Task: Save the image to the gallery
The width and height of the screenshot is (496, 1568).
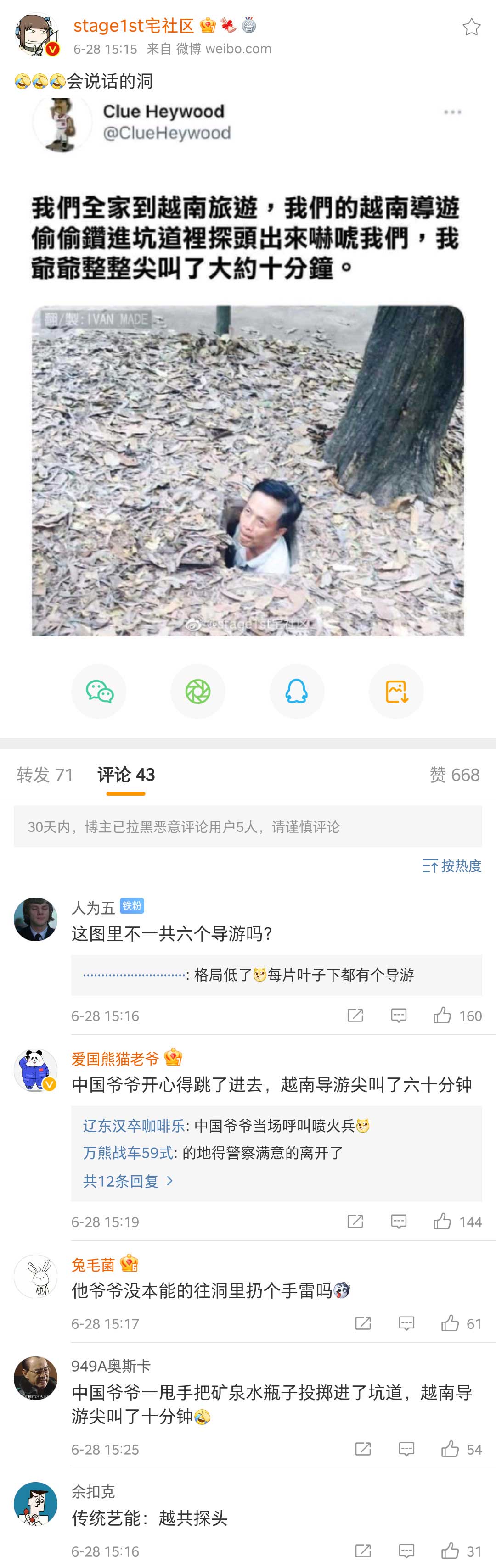Action: pyautogui.click(x=396, y=692)
